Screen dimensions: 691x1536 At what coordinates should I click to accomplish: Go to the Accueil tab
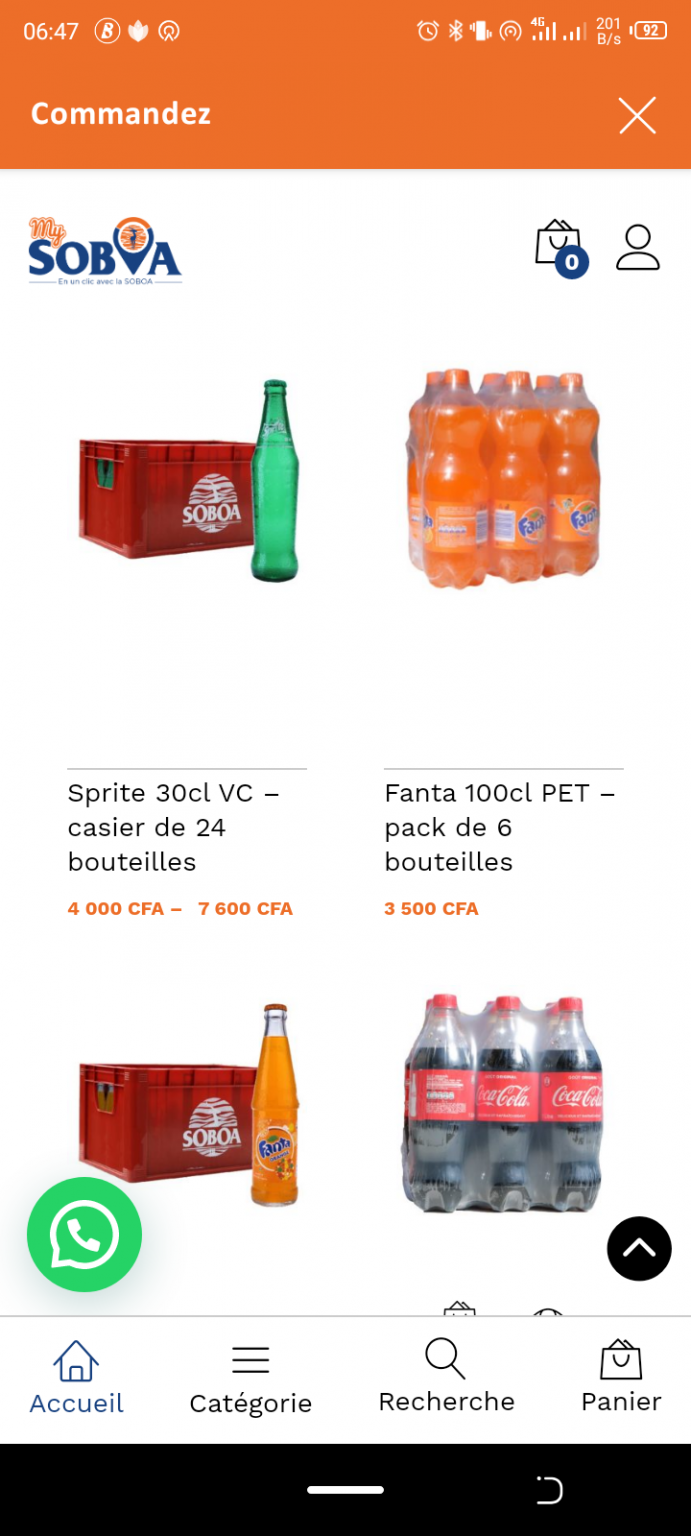[x=76, y=1379]
